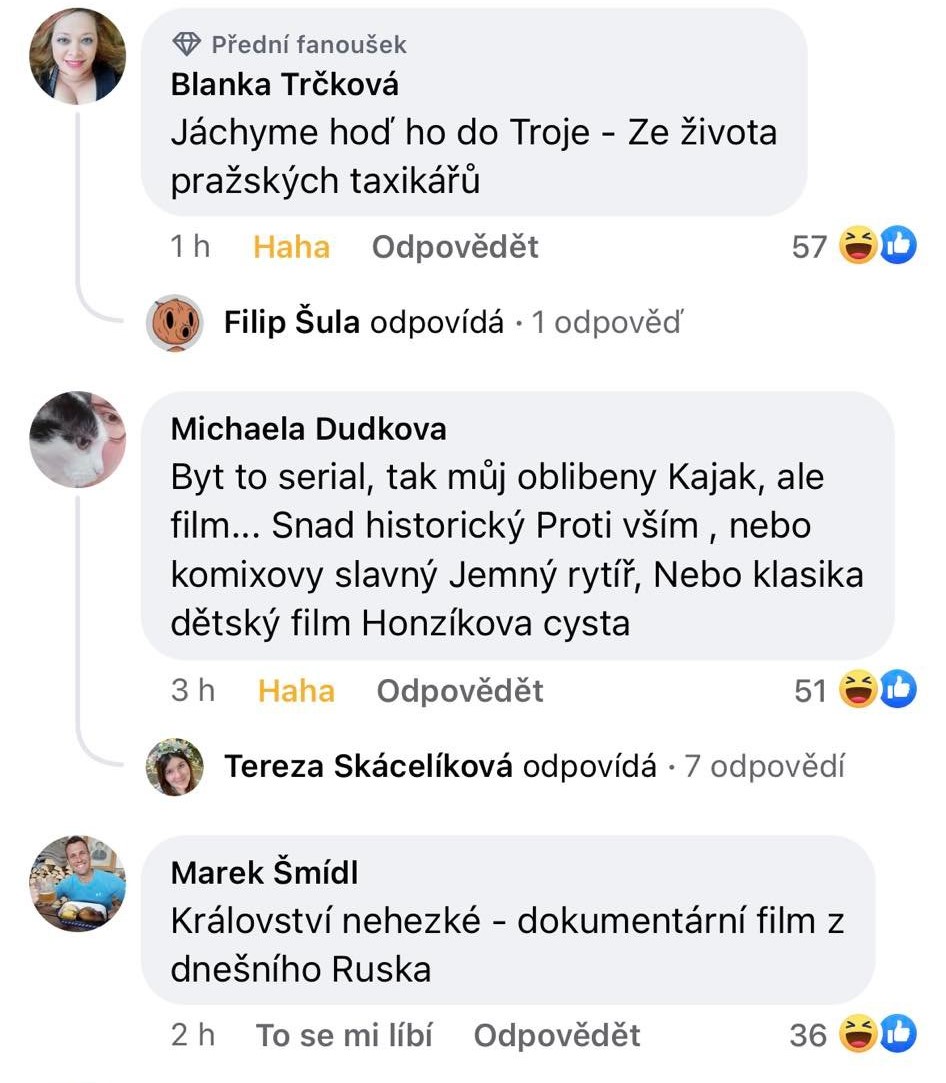946x1083 pixels.
Task: Reply to Marek Šmídl's comment
Action: [x=557, y=1035]
